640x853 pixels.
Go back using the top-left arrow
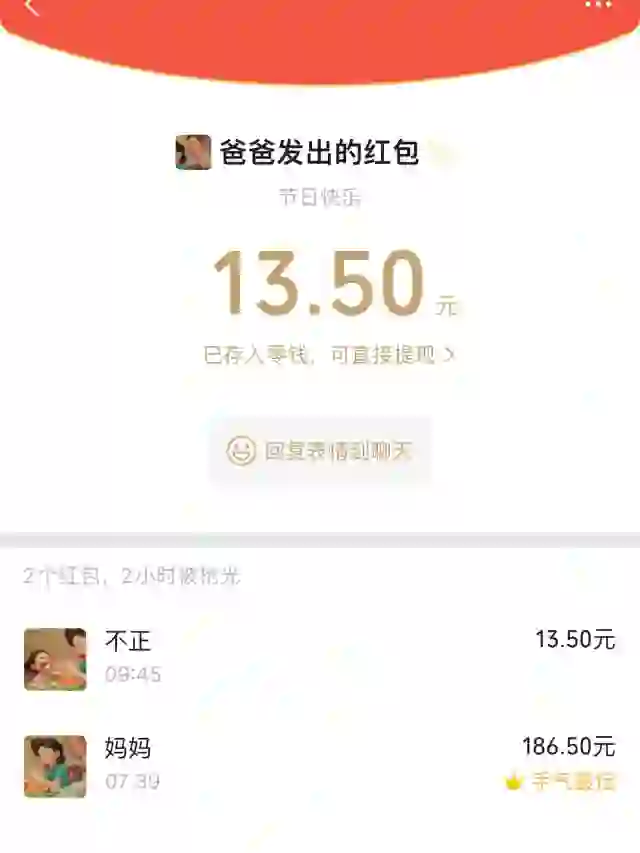pyautogui.click(x=30, y=7)
